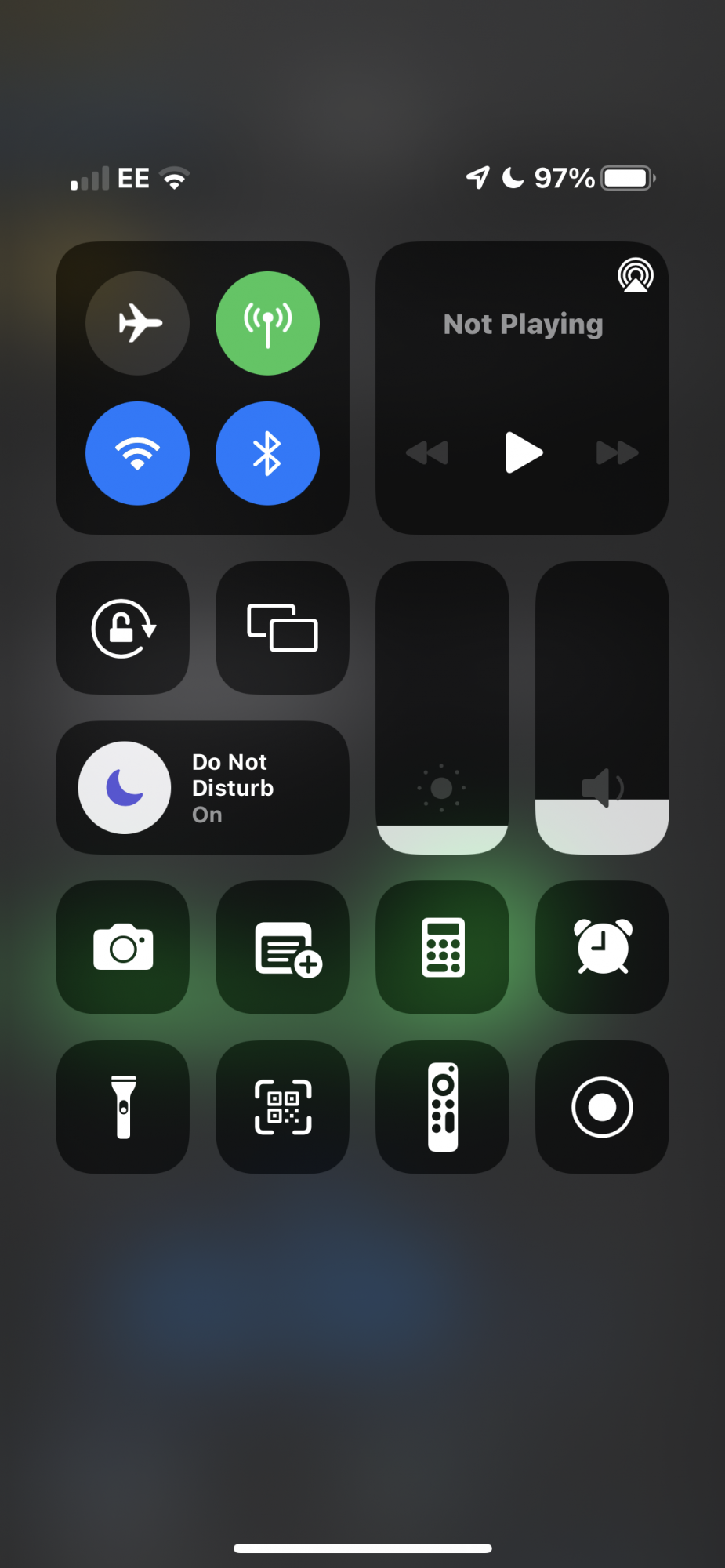
Task: Skip to the previous track
Action: coord(427,452)
